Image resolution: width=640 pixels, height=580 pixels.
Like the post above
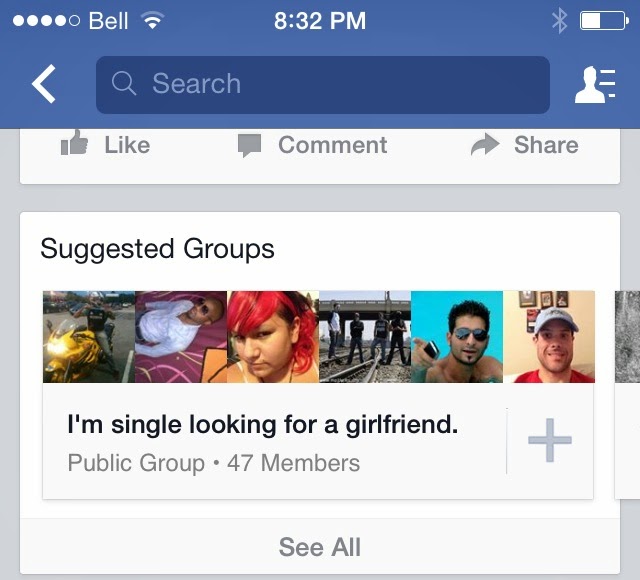[x=105, y=144]
